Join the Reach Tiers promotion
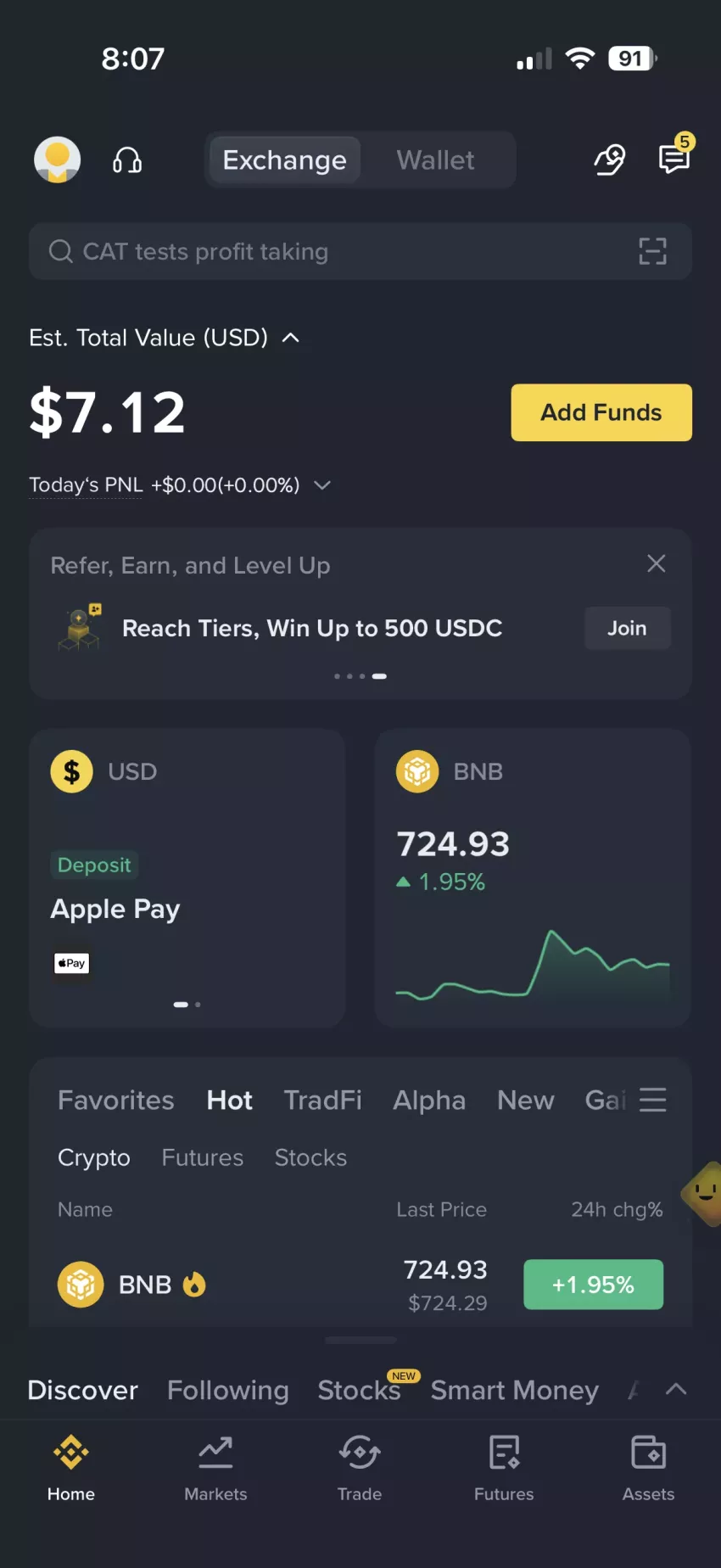This screenshot has height=1568, width=721. [627, 628]
